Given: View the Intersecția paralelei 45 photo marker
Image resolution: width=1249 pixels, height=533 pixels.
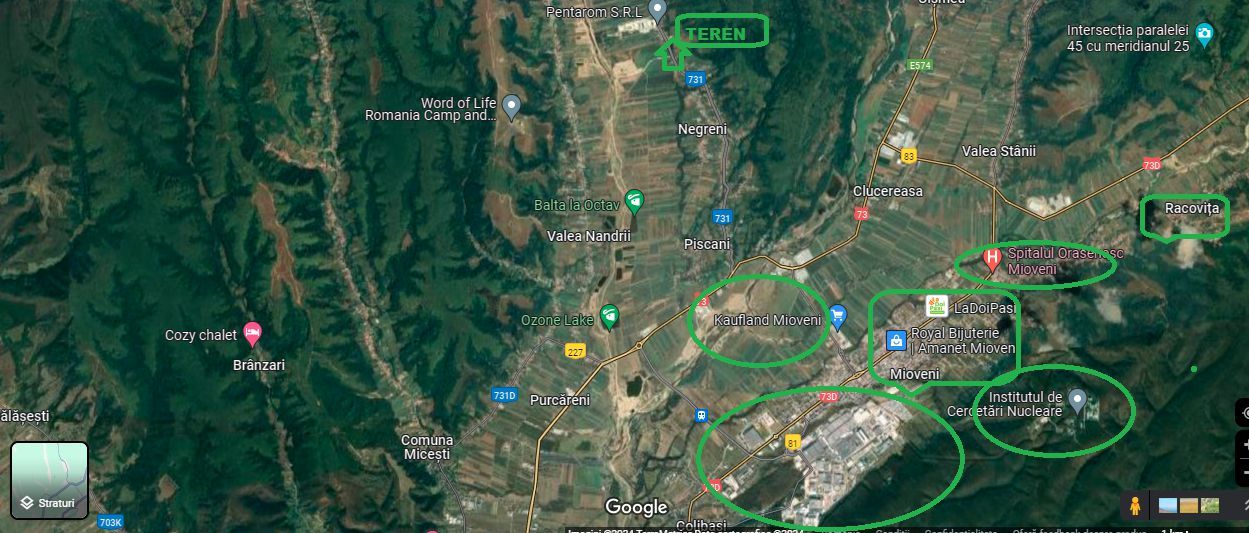Looking at the screenshot, I should [1205, 34].
